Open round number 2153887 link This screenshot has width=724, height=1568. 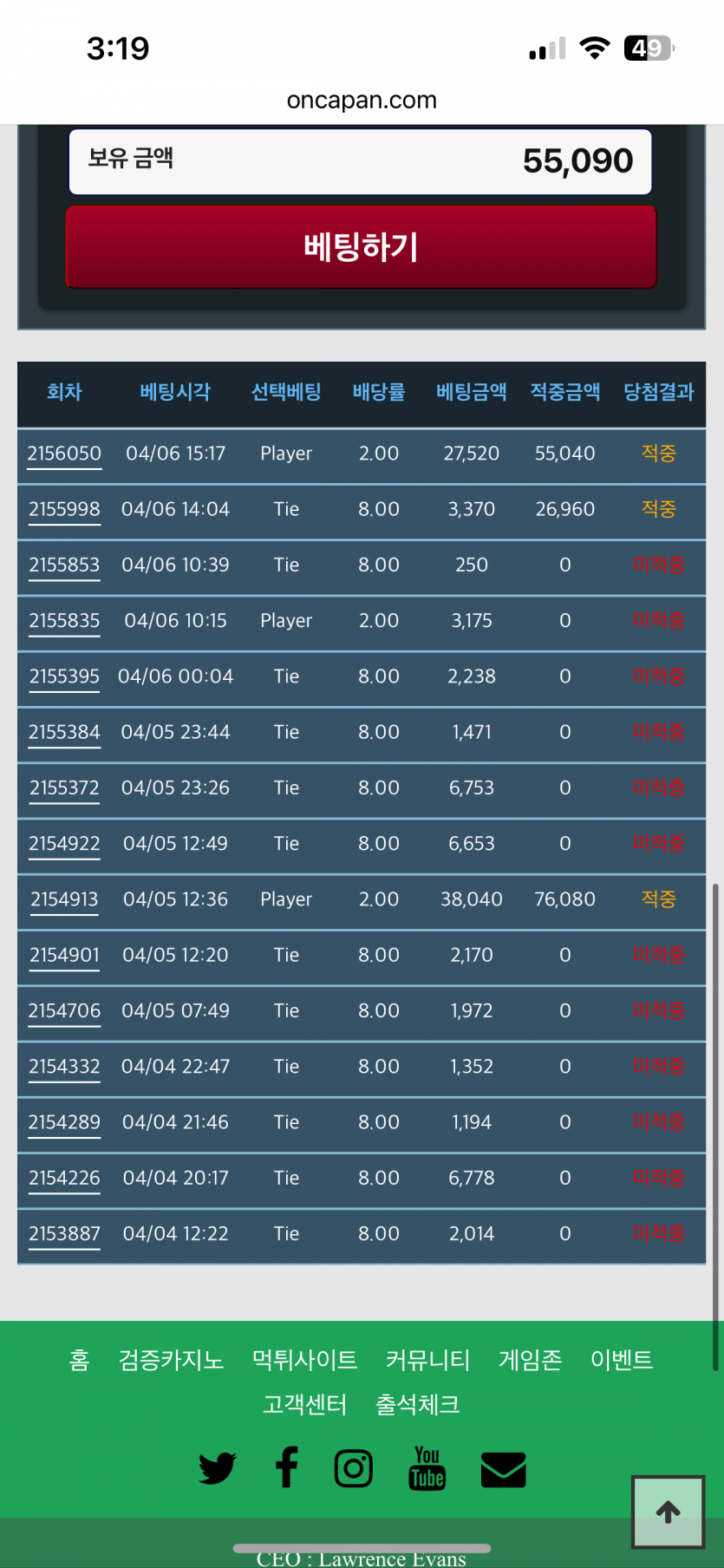click(64, 1233)
